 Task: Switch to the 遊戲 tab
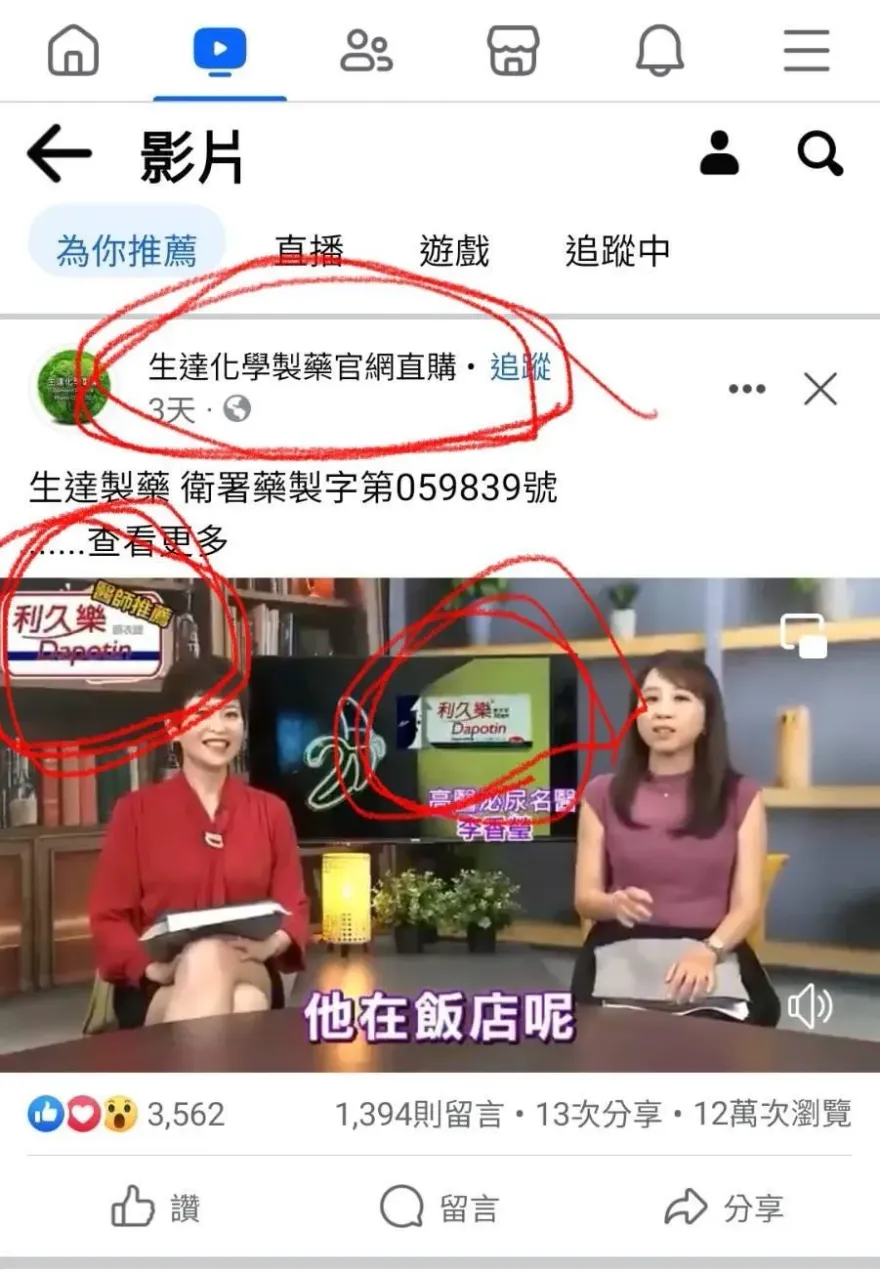(x=454, y=250)
